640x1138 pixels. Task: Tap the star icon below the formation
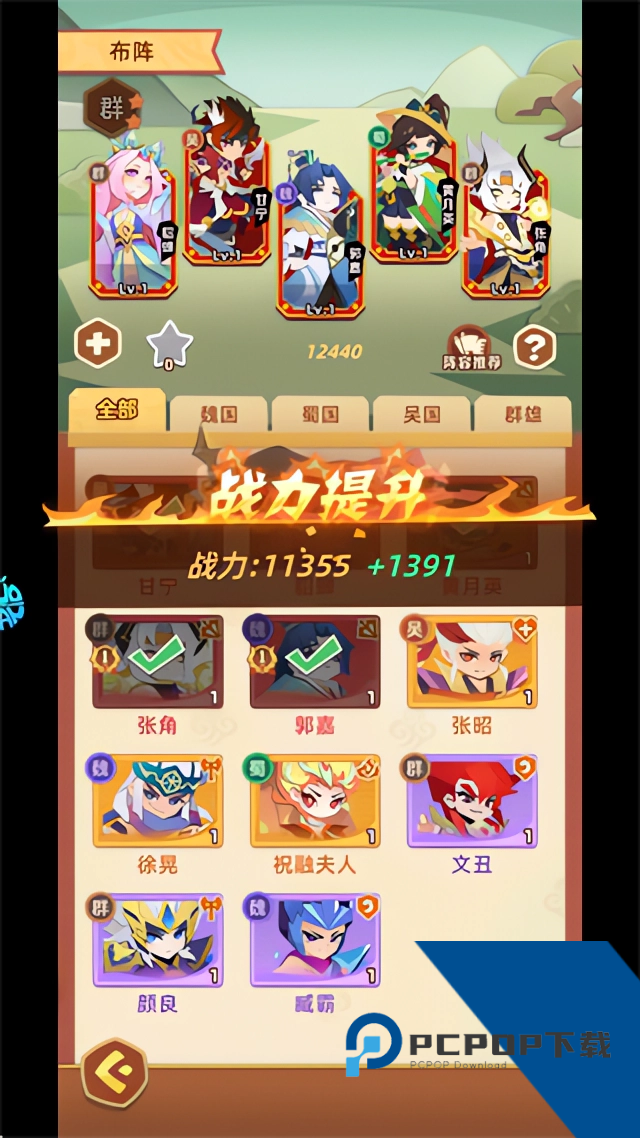[169, 346]
